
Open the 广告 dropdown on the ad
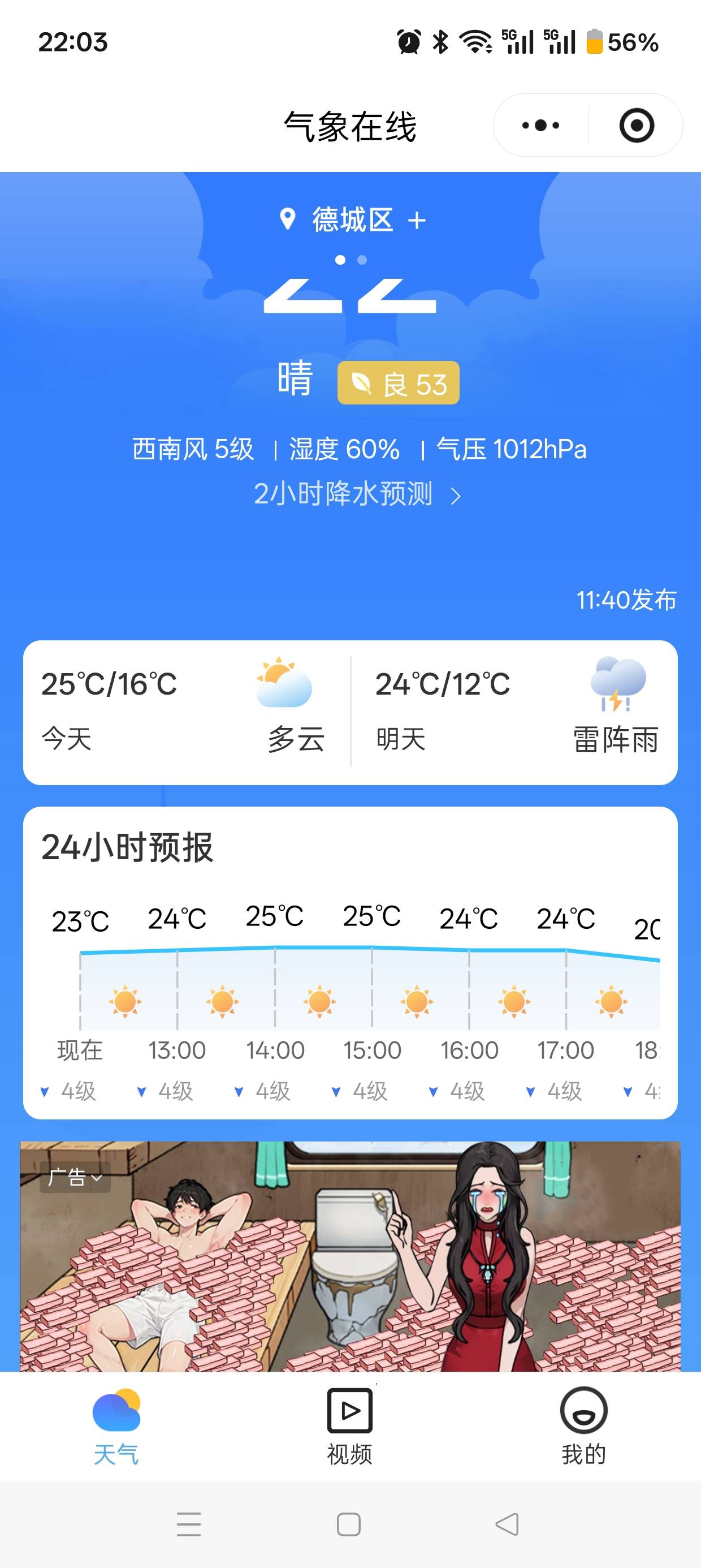point(75,1177)
